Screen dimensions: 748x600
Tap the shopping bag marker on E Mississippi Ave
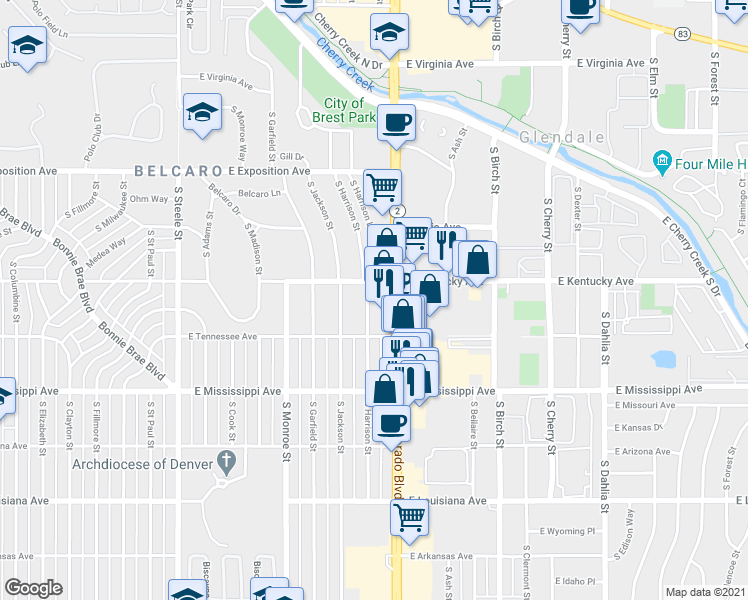[x=384, y=389]
